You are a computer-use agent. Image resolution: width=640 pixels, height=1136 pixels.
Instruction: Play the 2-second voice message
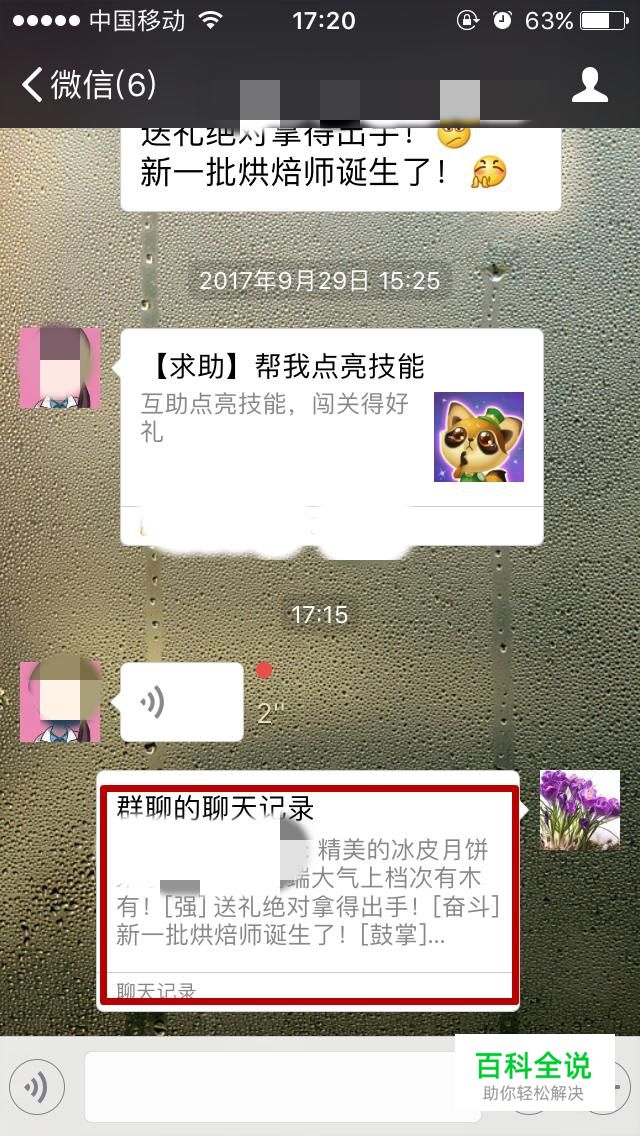coord(181,702)
